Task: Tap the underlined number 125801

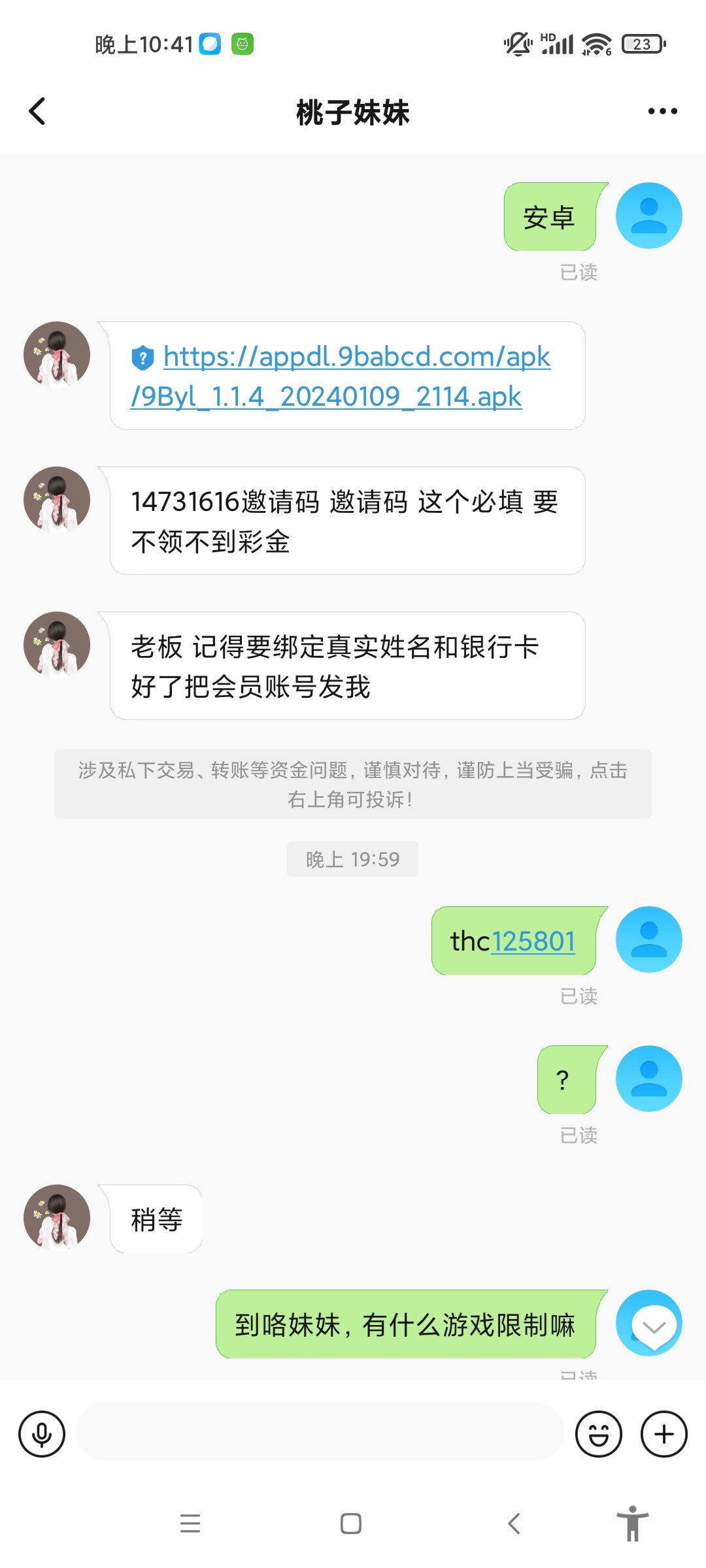Action: [535, 941]
